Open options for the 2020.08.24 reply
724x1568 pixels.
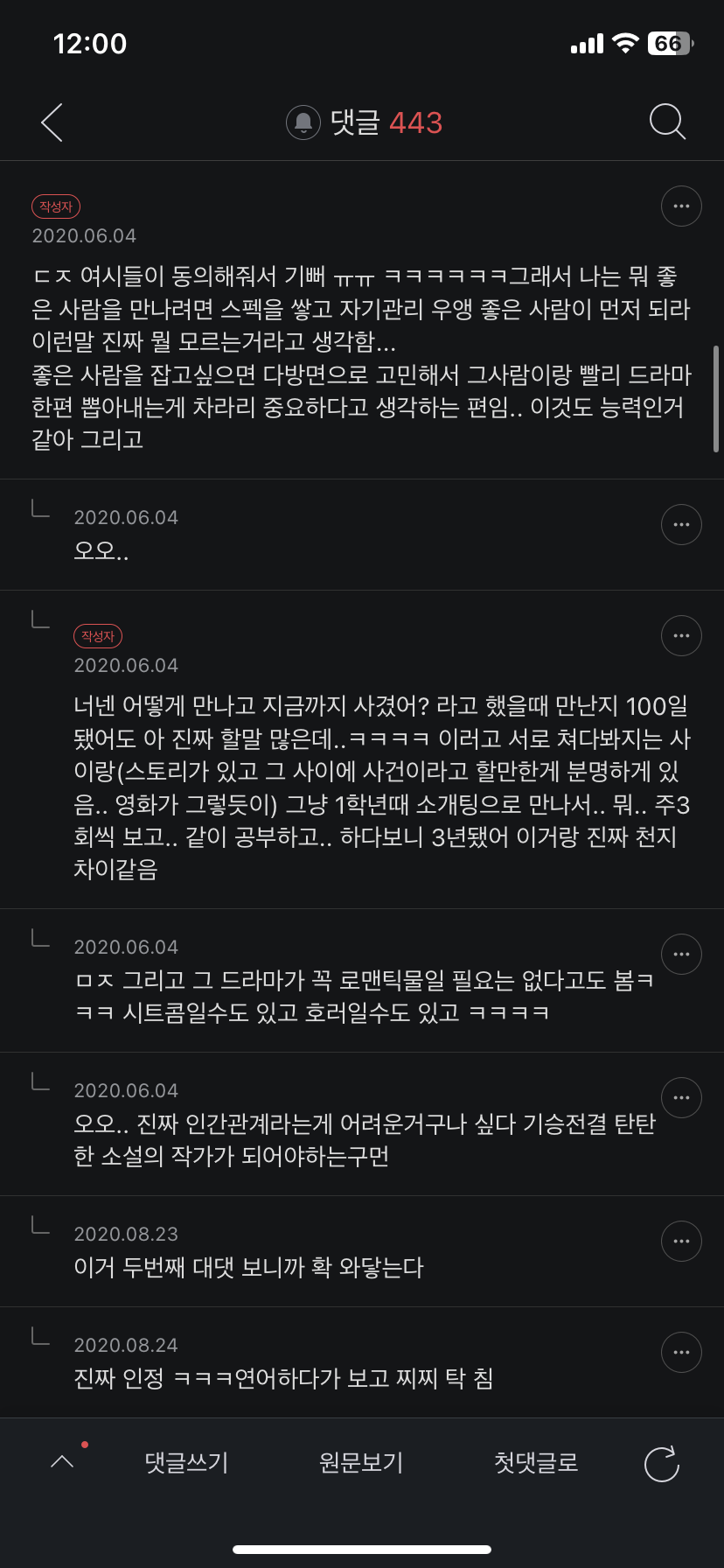point(681,1353)
